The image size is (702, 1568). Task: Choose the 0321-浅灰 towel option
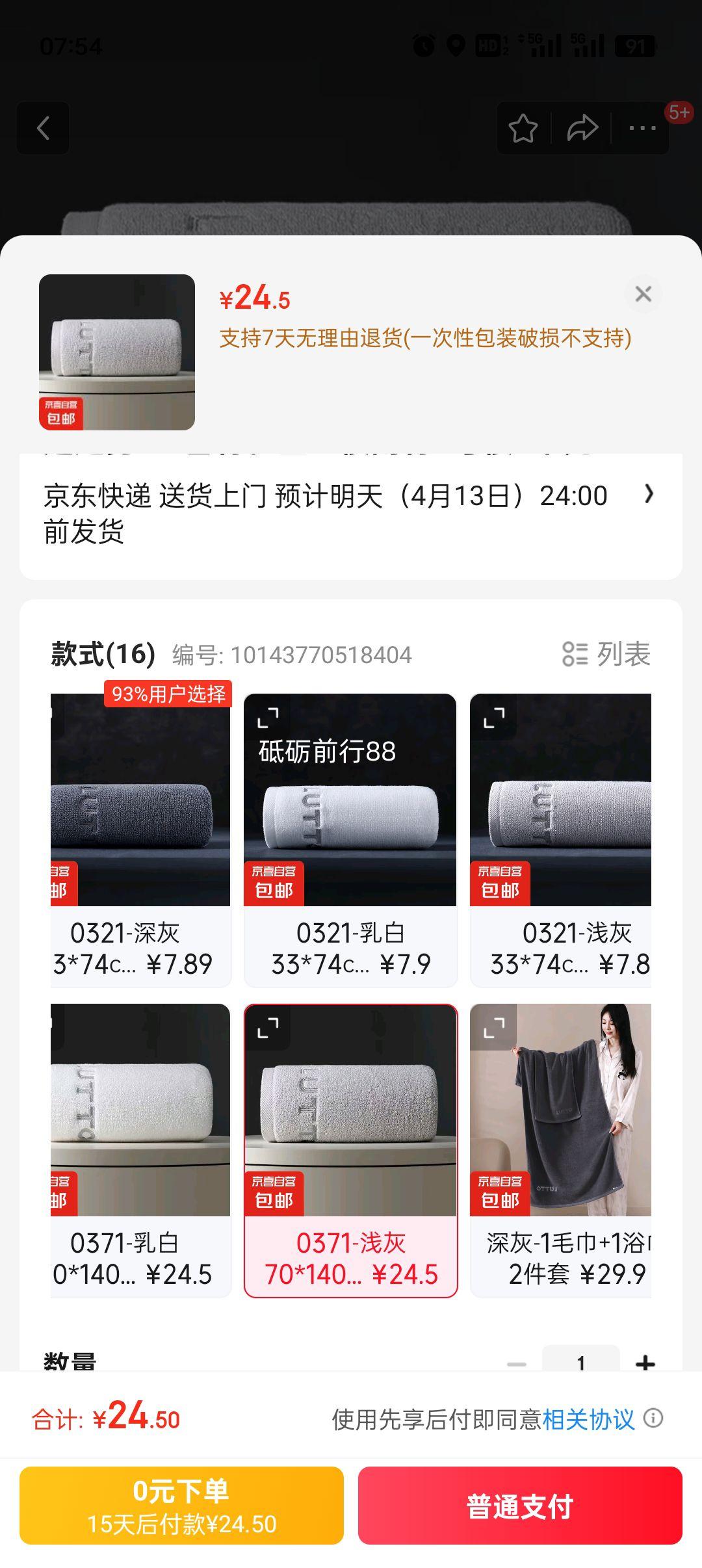click(560, 839)
